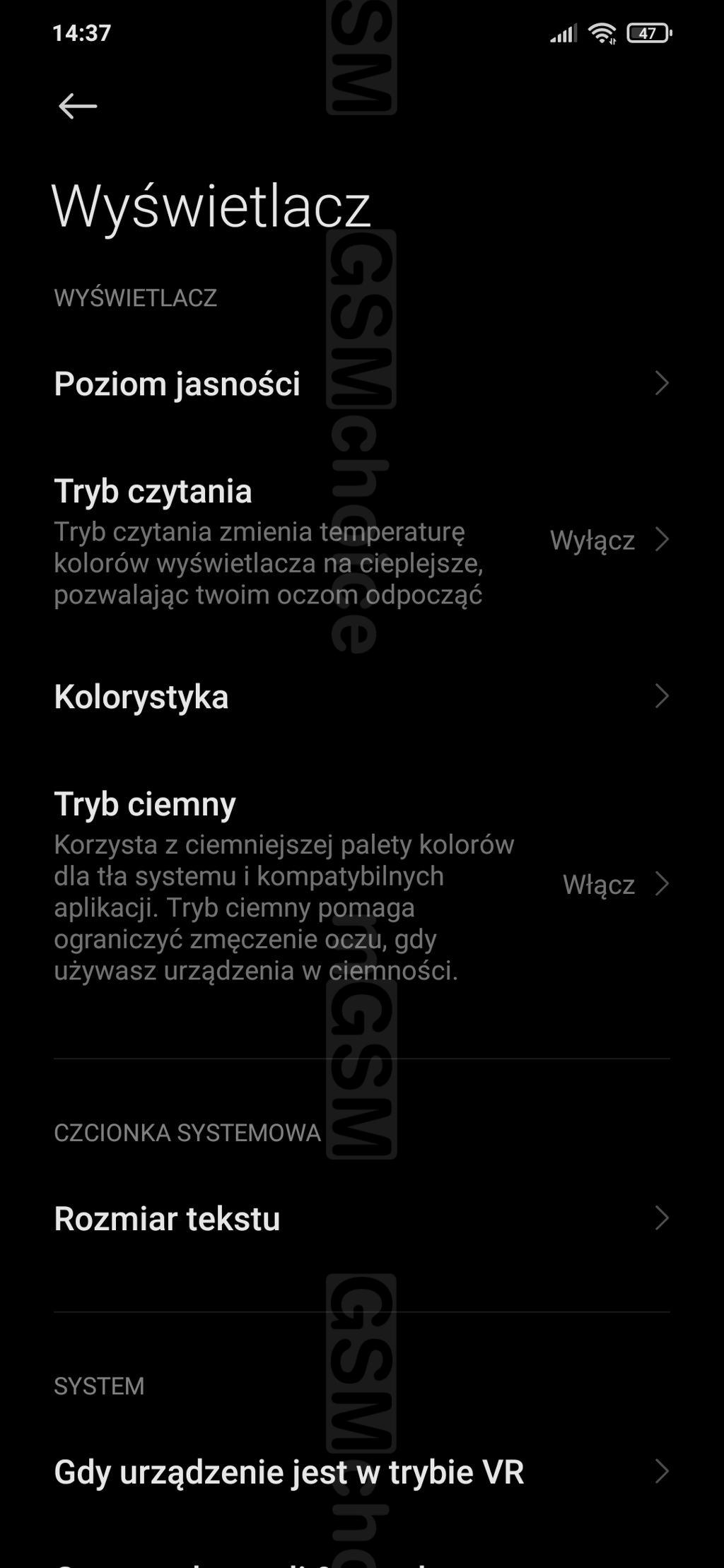Open Tryb czytania options

click(361, 541)
